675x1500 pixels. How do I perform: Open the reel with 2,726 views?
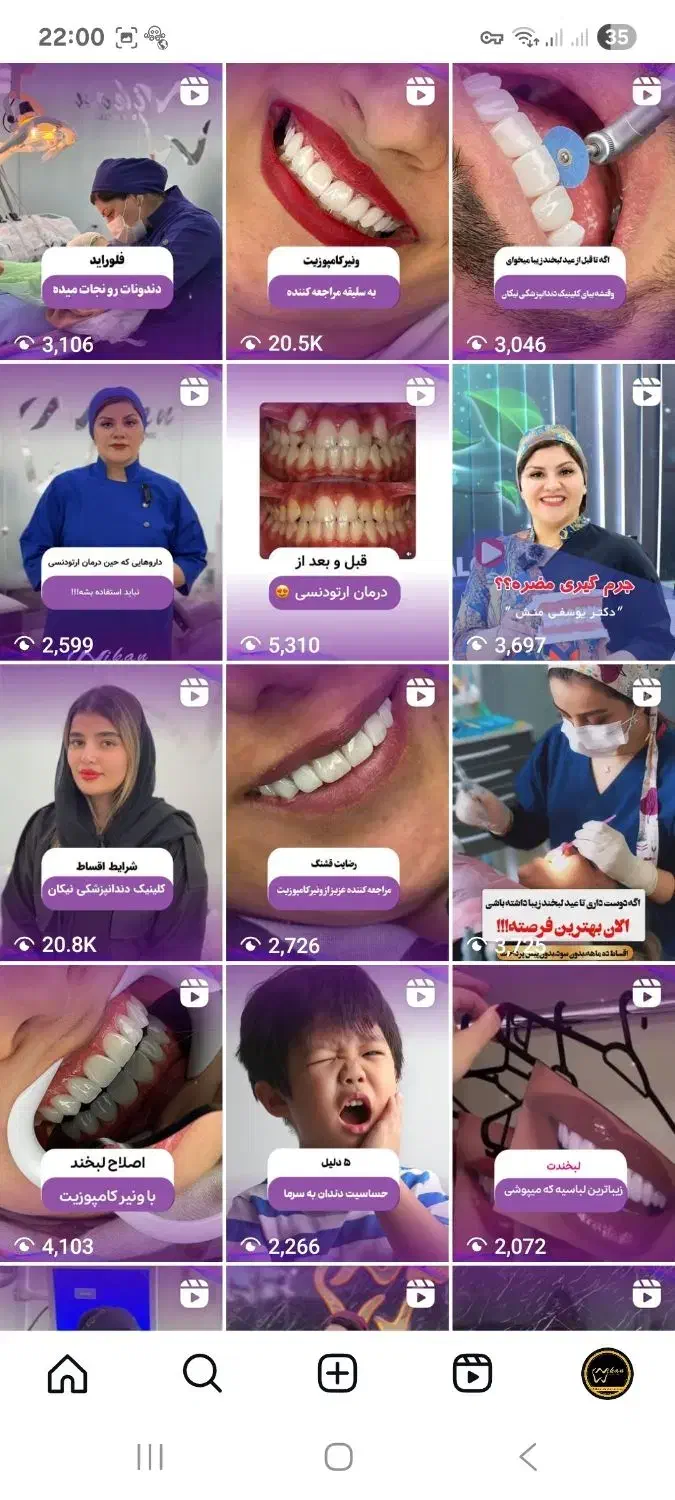coord(337,812)
